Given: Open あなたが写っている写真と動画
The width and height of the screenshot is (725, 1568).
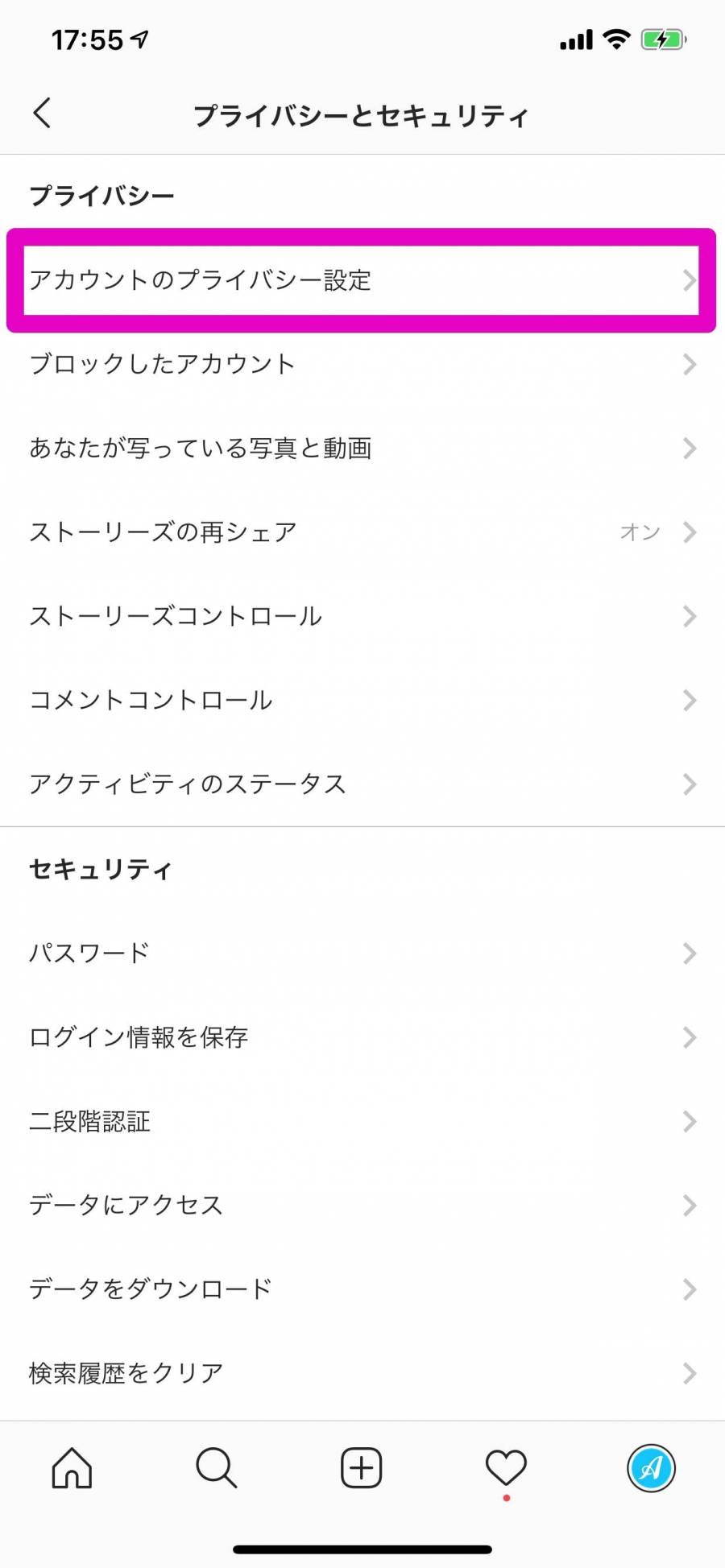Looking at the screenshot, I should [x=362, y=448].
